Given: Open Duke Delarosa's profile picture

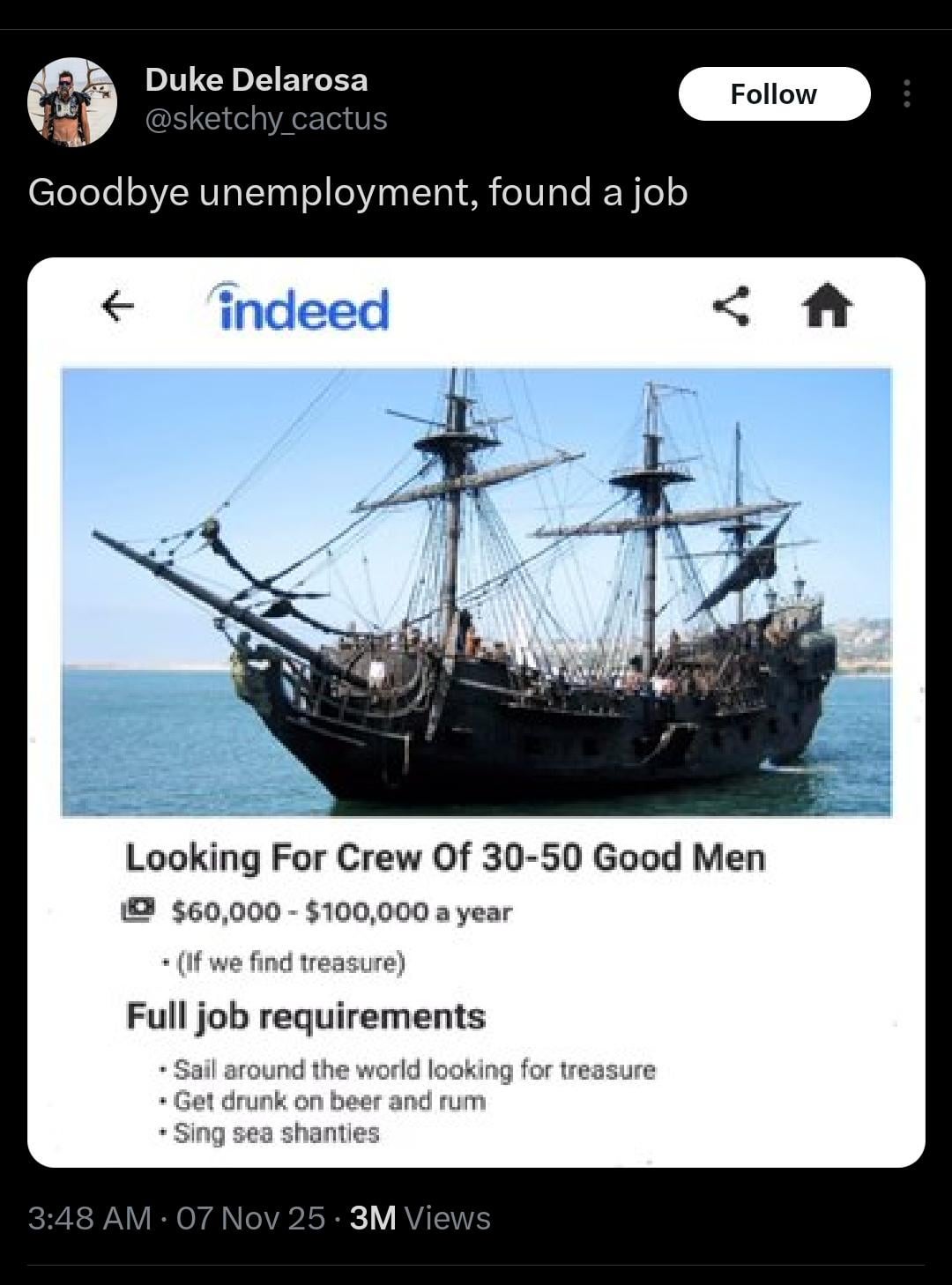Looking at the screenshot, I should pyautogui.click(x=72, y=102).
